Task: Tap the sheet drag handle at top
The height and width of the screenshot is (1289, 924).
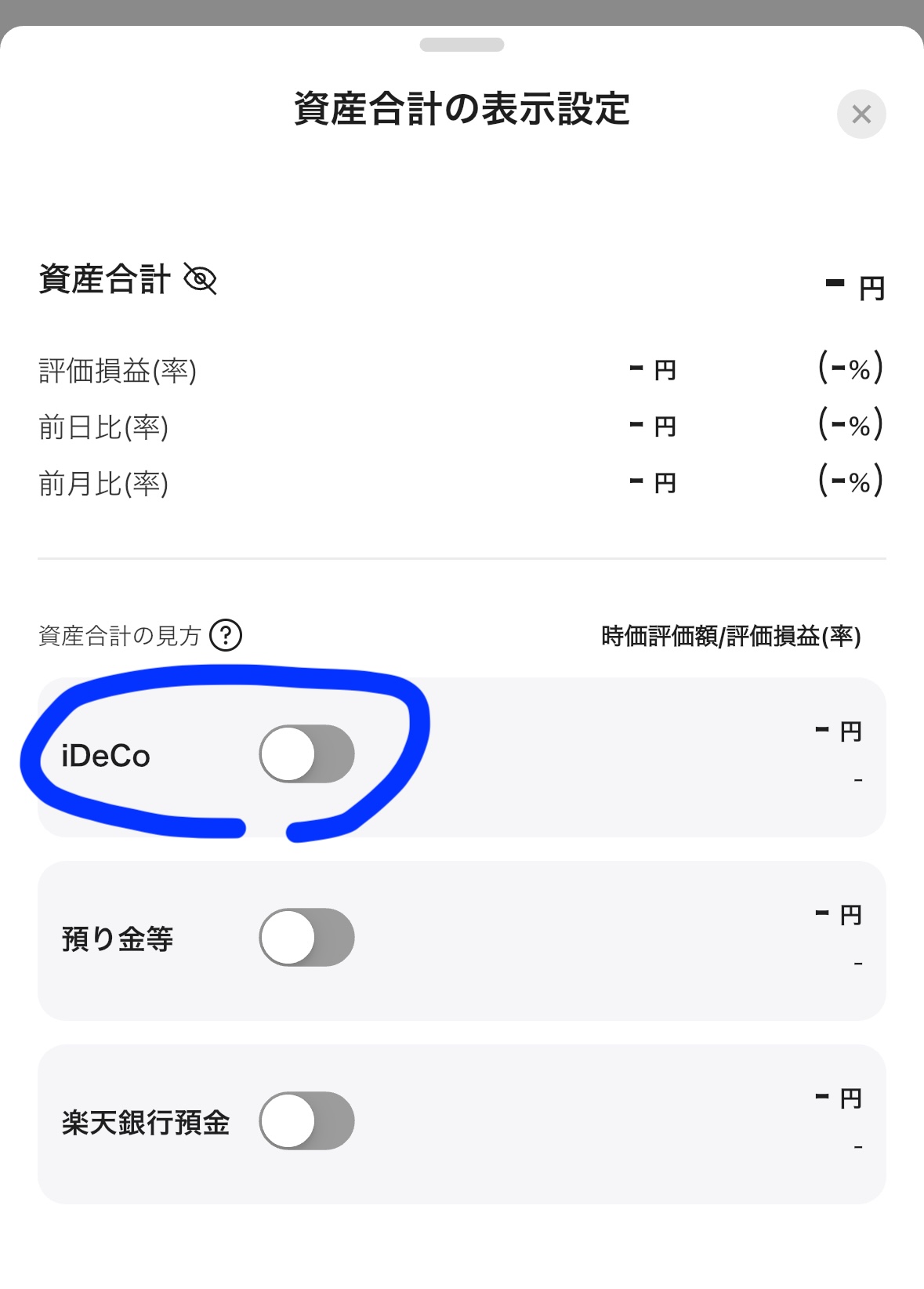Action: click(462, 45)
